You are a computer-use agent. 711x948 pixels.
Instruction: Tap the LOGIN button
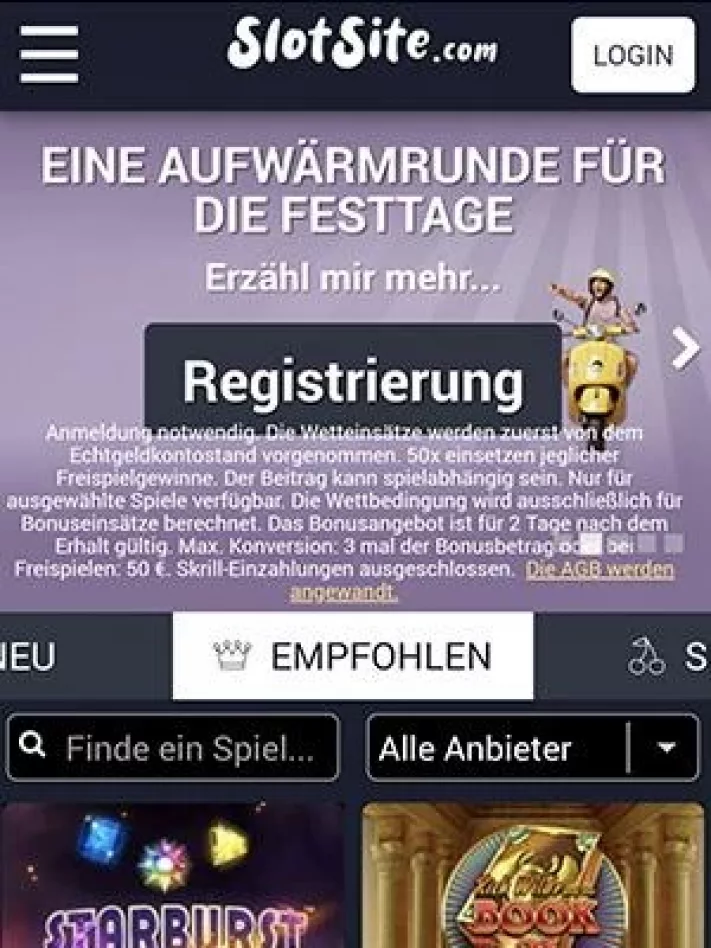[x=632, y=55]
